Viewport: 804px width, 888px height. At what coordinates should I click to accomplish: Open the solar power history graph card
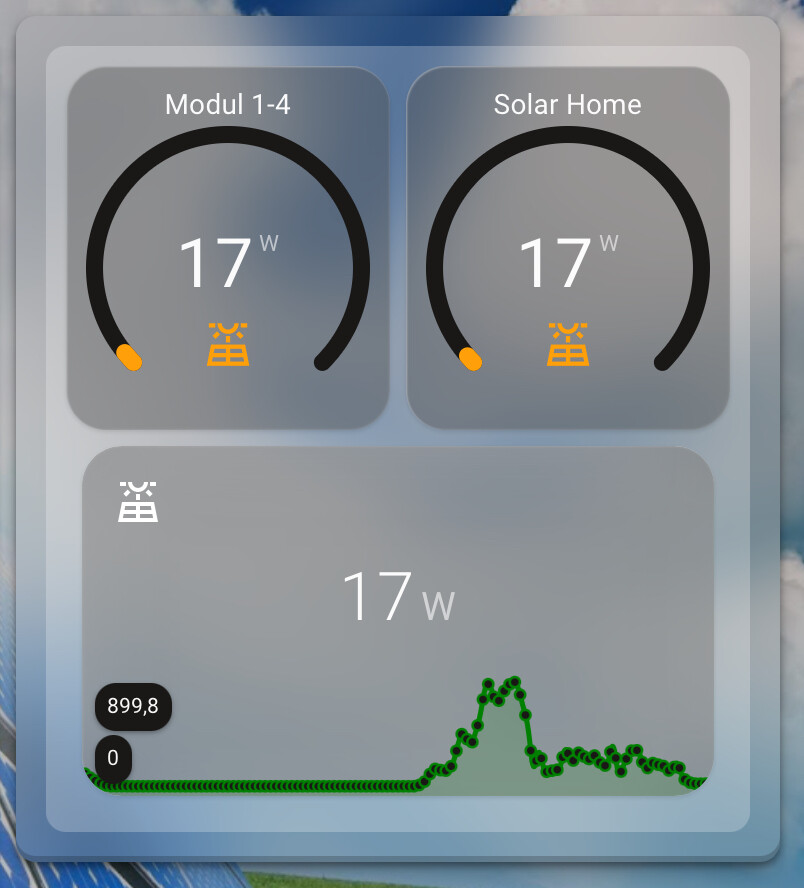398,600
